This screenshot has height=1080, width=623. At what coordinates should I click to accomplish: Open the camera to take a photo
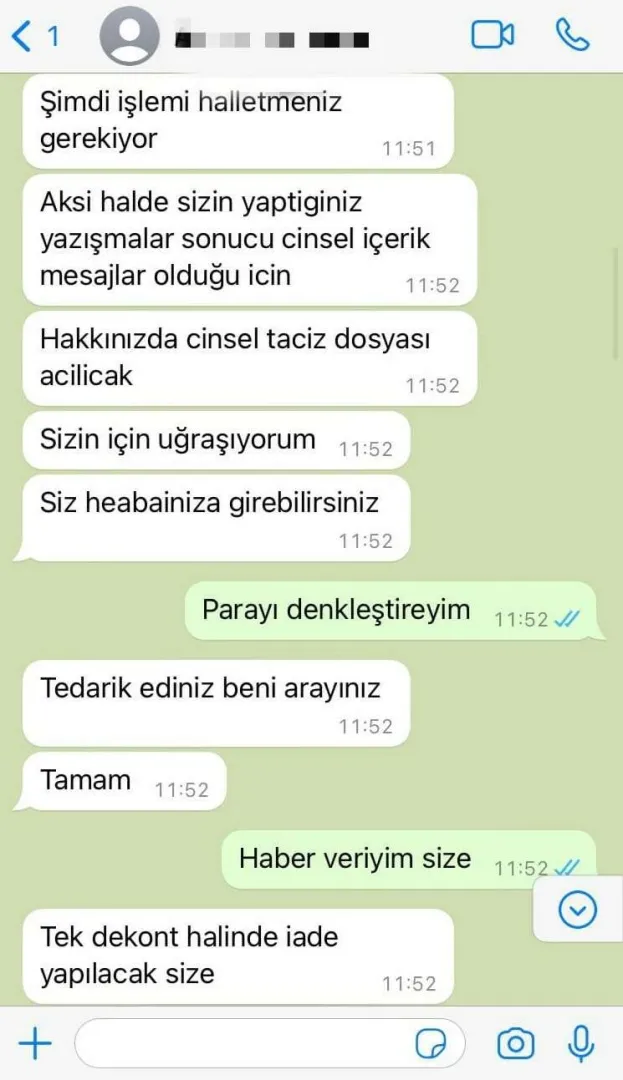516,1045
